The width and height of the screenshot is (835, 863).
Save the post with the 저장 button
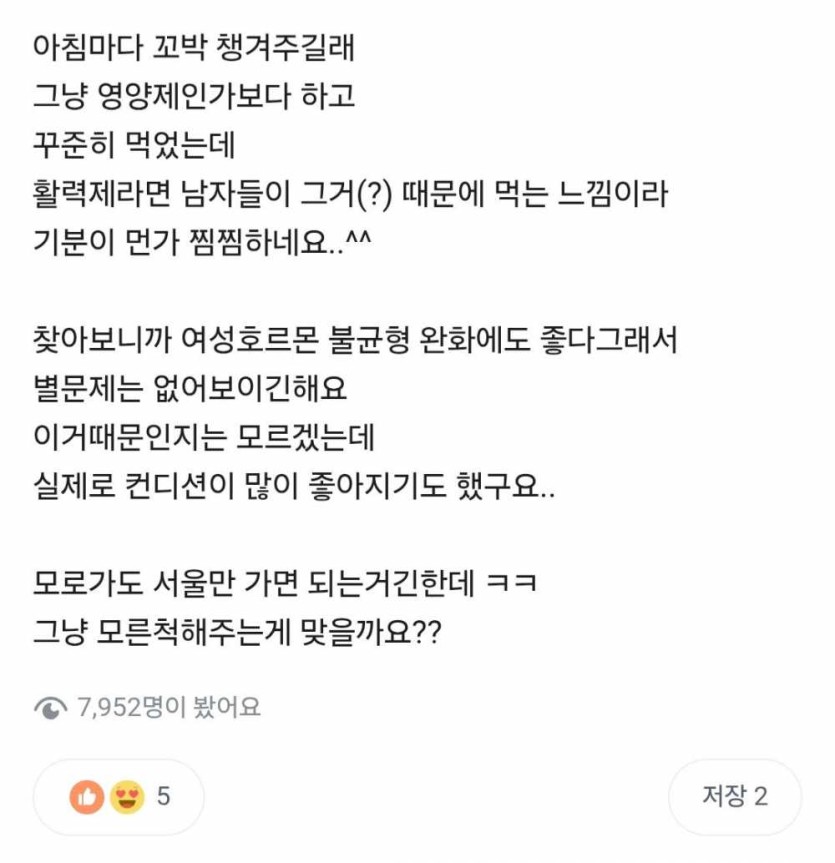[x=734, y=796]
